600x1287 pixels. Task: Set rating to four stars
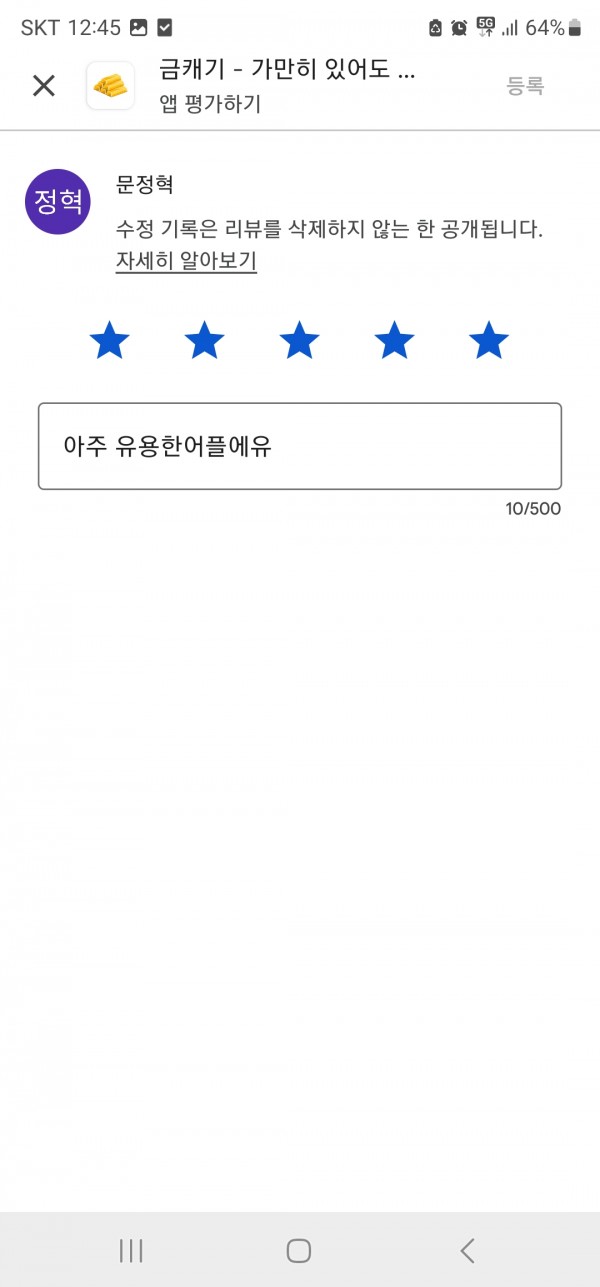pyautogui.click(x=394, y=341)
